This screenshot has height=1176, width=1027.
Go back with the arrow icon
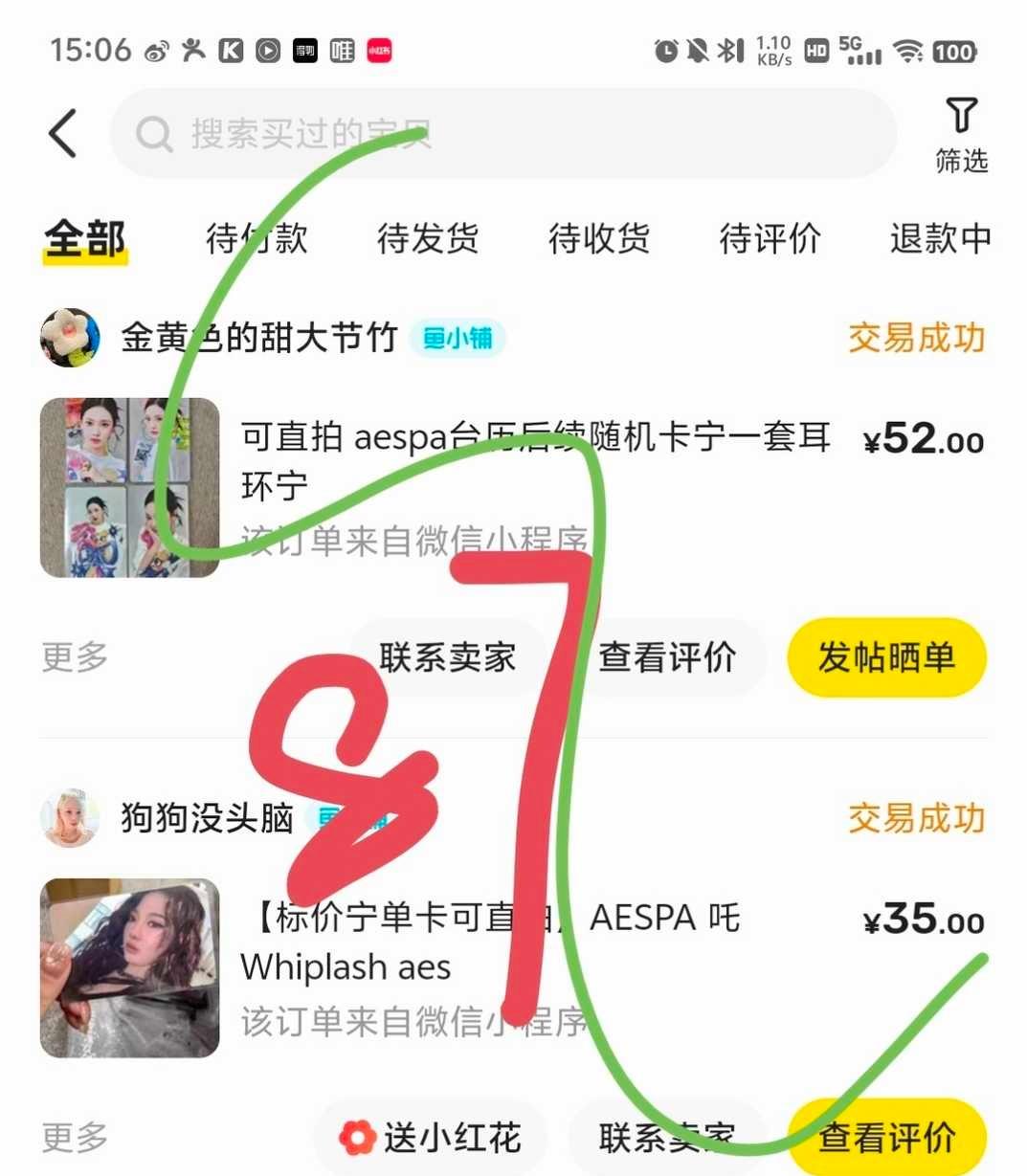(x=63, y=133)
